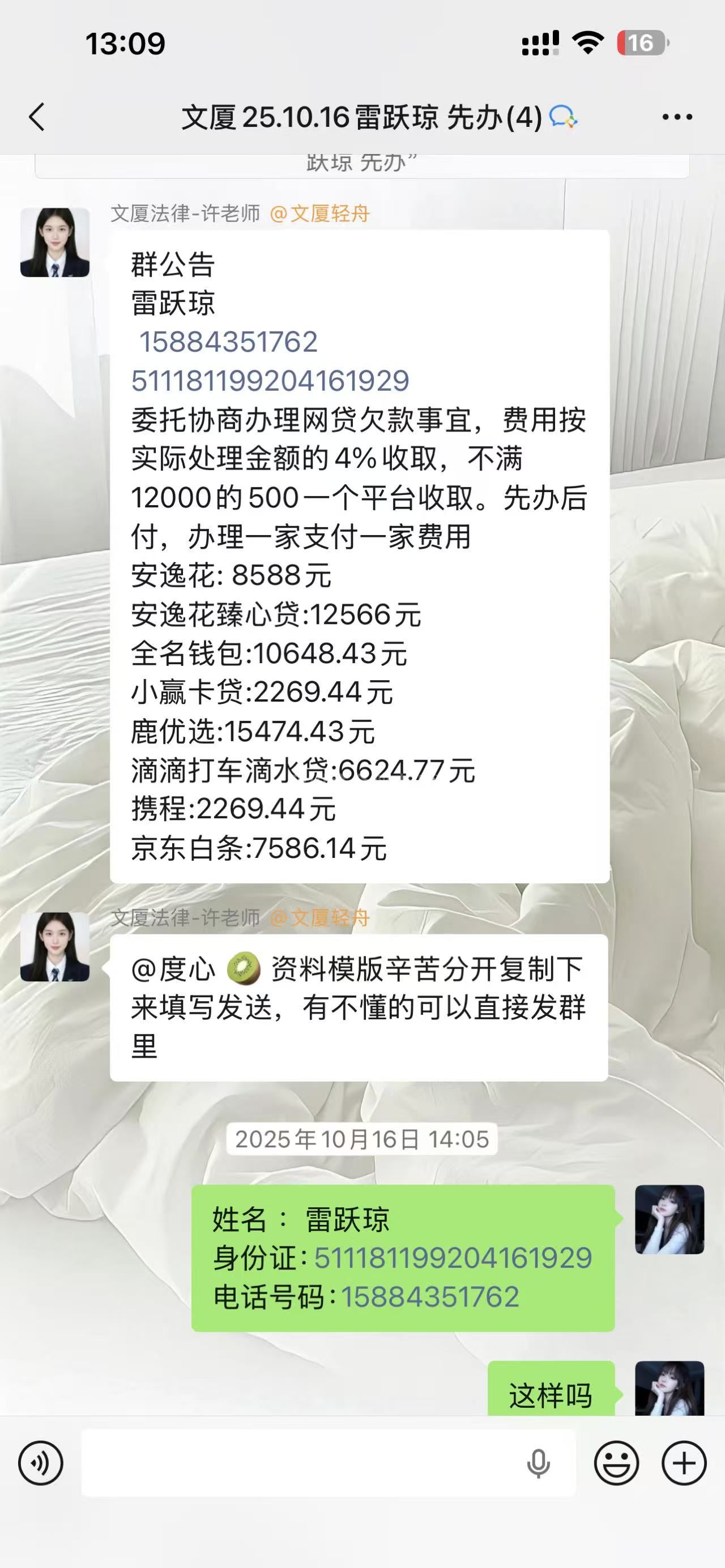Tap the ID number link in 群公告
The height and width of the screenshot is (1568, 725).
(270, 381)
